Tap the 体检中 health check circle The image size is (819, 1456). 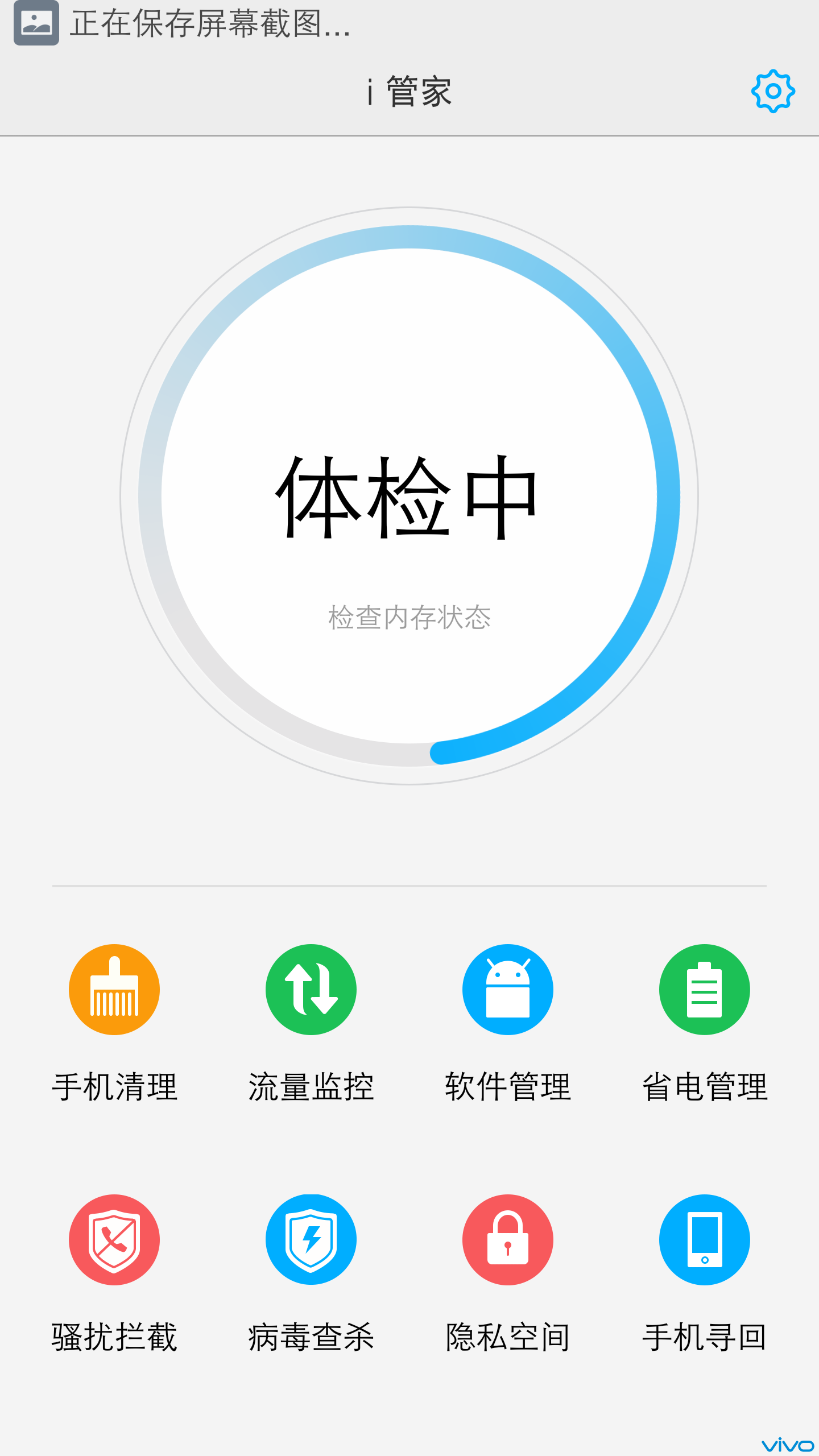pos(409,500)
